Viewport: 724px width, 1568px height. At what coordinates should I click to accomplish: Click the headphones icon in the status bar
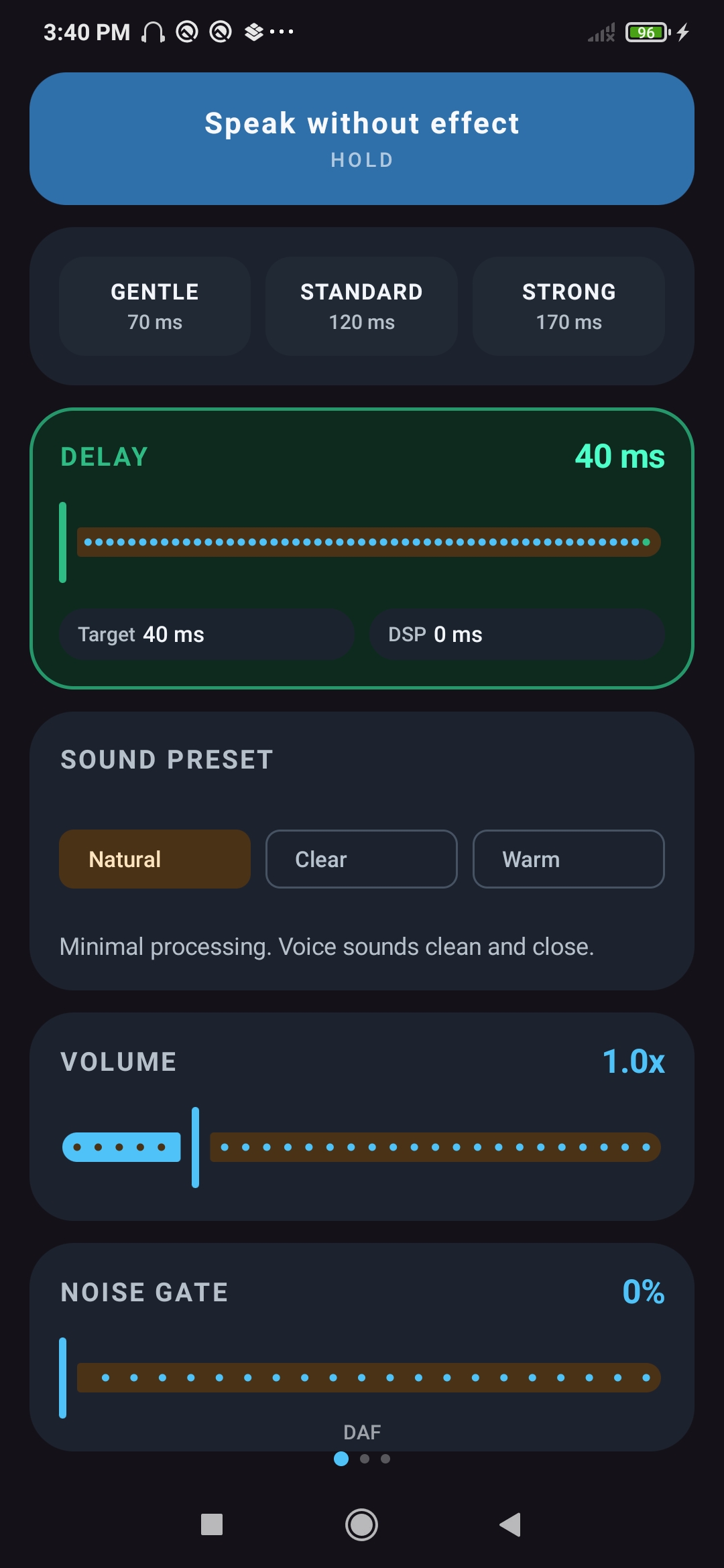click(x=153, y=31)
